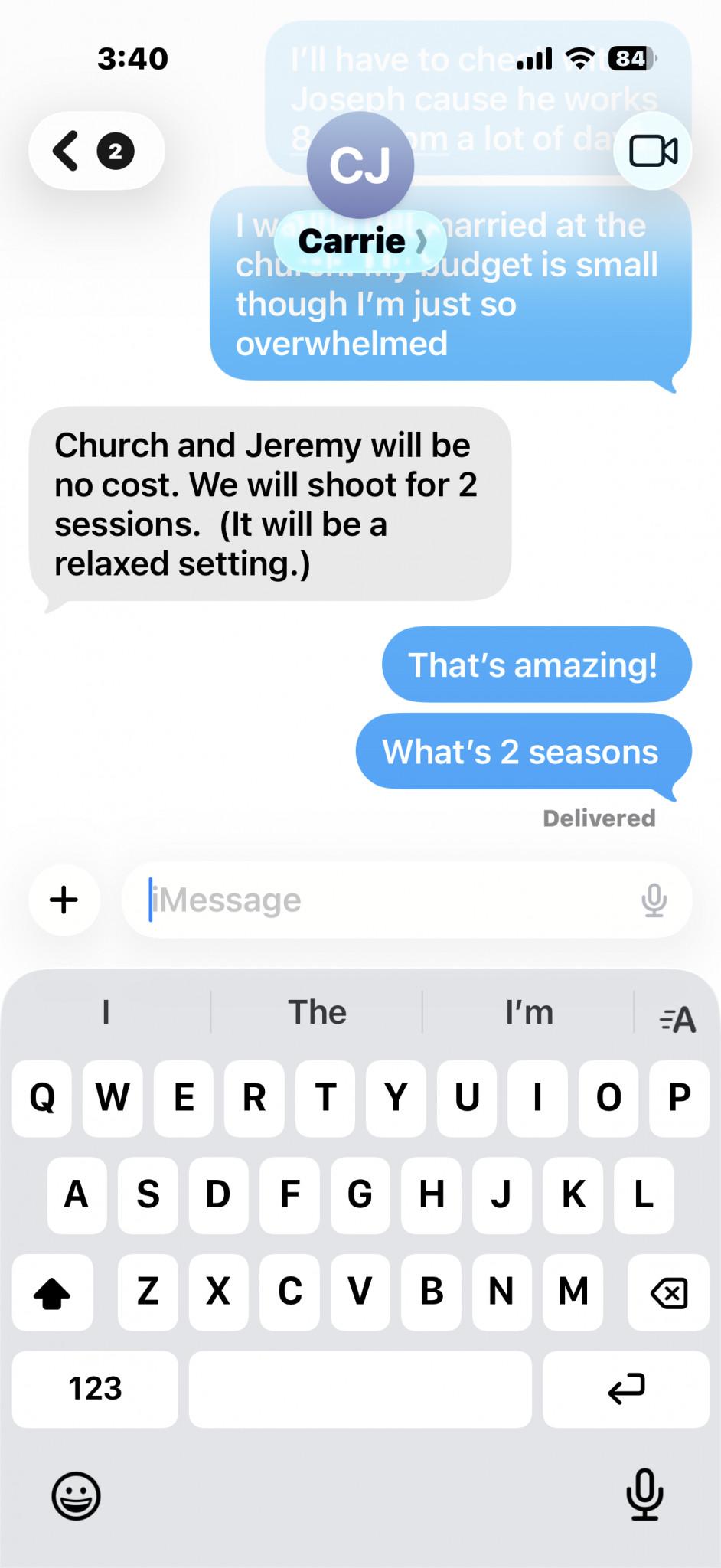Insert the suggestion "I"

(106, 1012)
